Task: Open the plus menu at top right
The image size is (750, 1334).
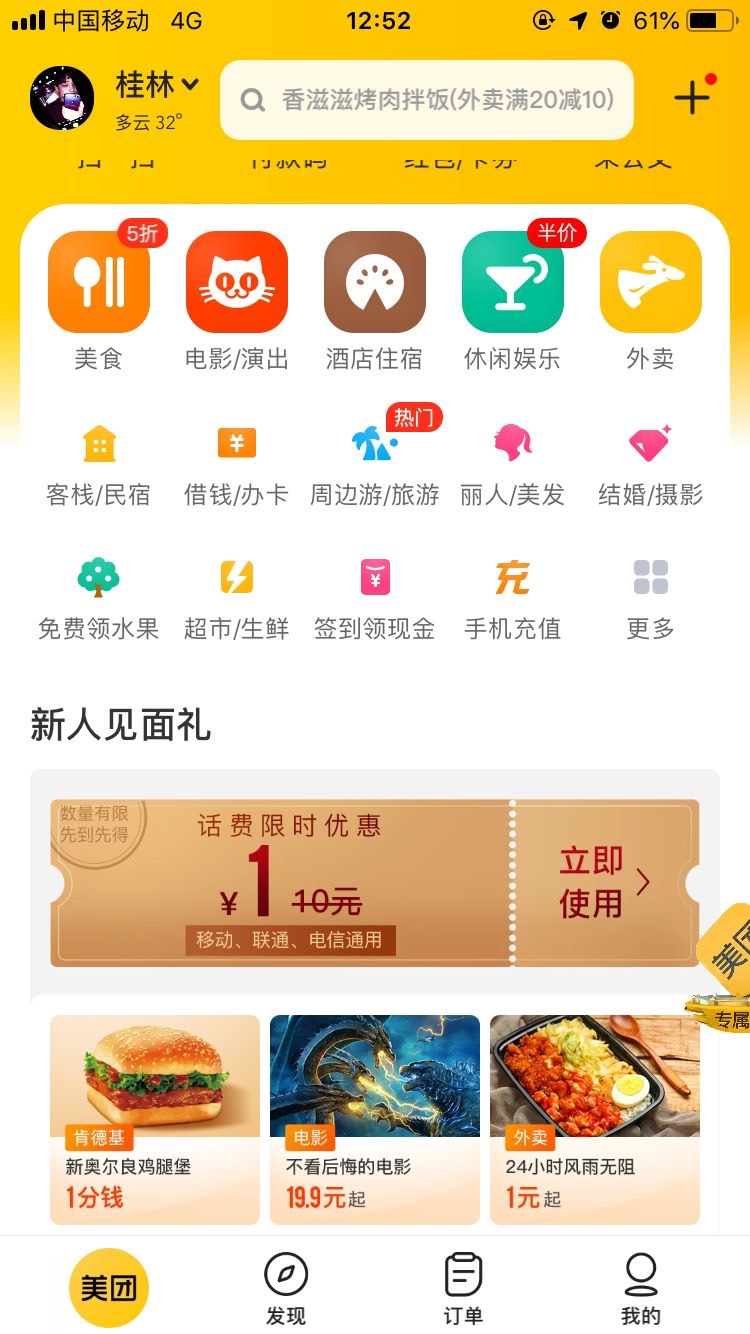Action: [691, 97]
